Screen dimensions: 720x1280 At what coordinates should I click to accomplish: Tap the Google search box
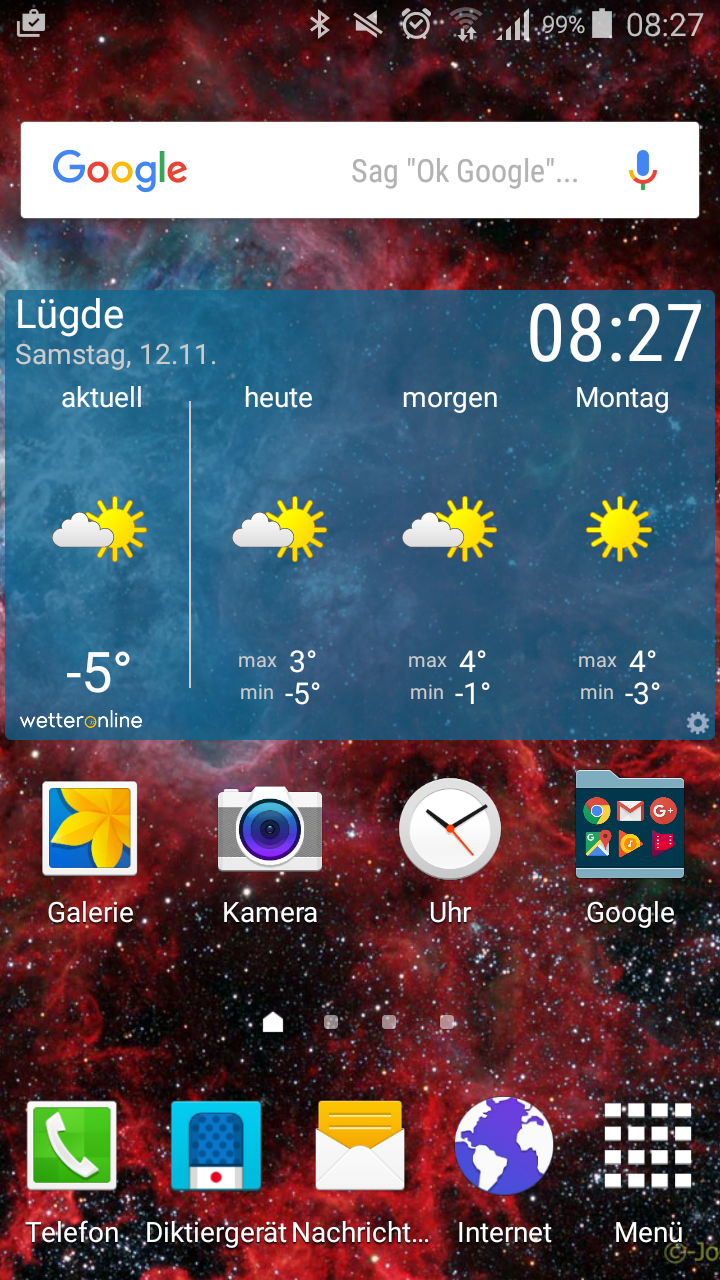coord(360,170)
